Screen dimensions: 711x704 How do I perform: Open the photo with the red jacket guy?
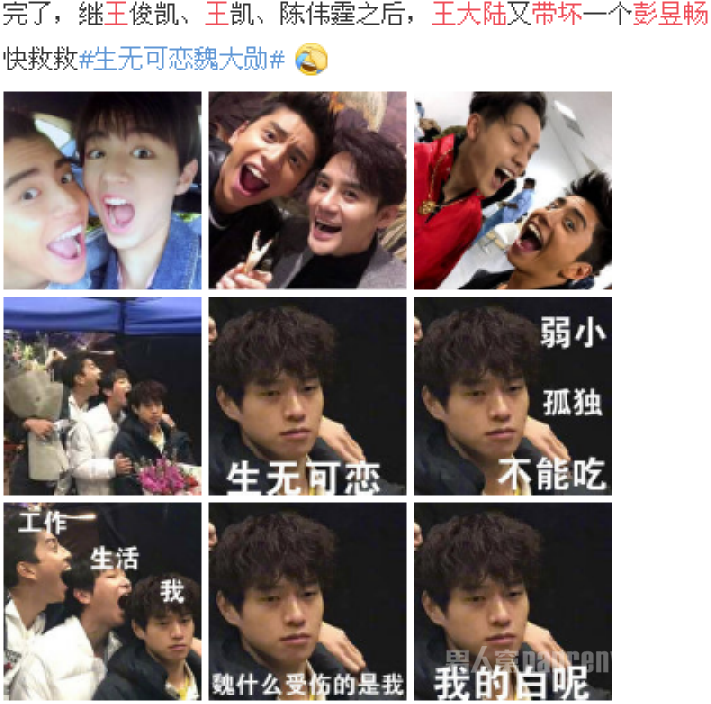coord(512,190)
